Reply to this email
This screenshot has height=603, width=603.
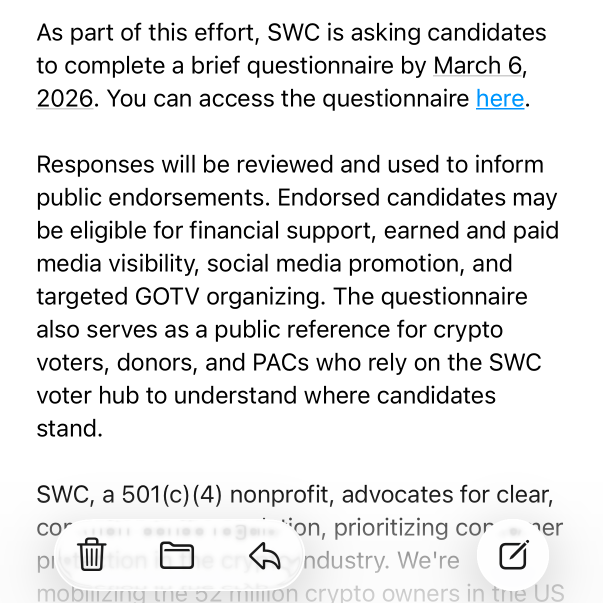pos(263,554)
